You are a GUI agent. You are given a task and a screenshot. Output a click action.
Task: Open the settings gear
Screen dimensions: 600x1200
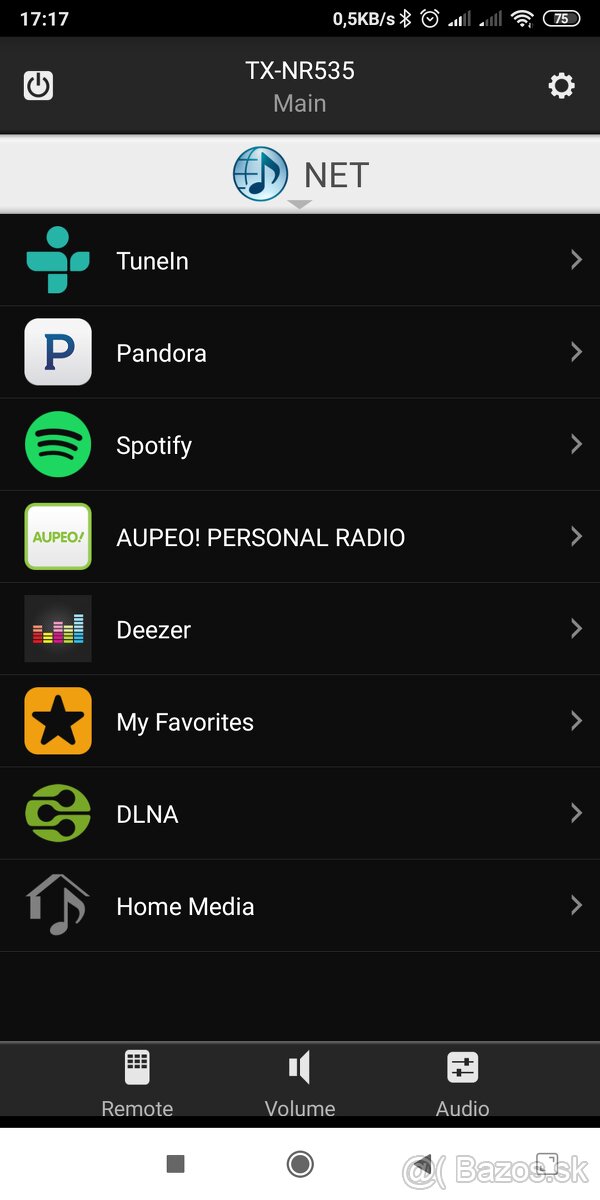point(562,86)
